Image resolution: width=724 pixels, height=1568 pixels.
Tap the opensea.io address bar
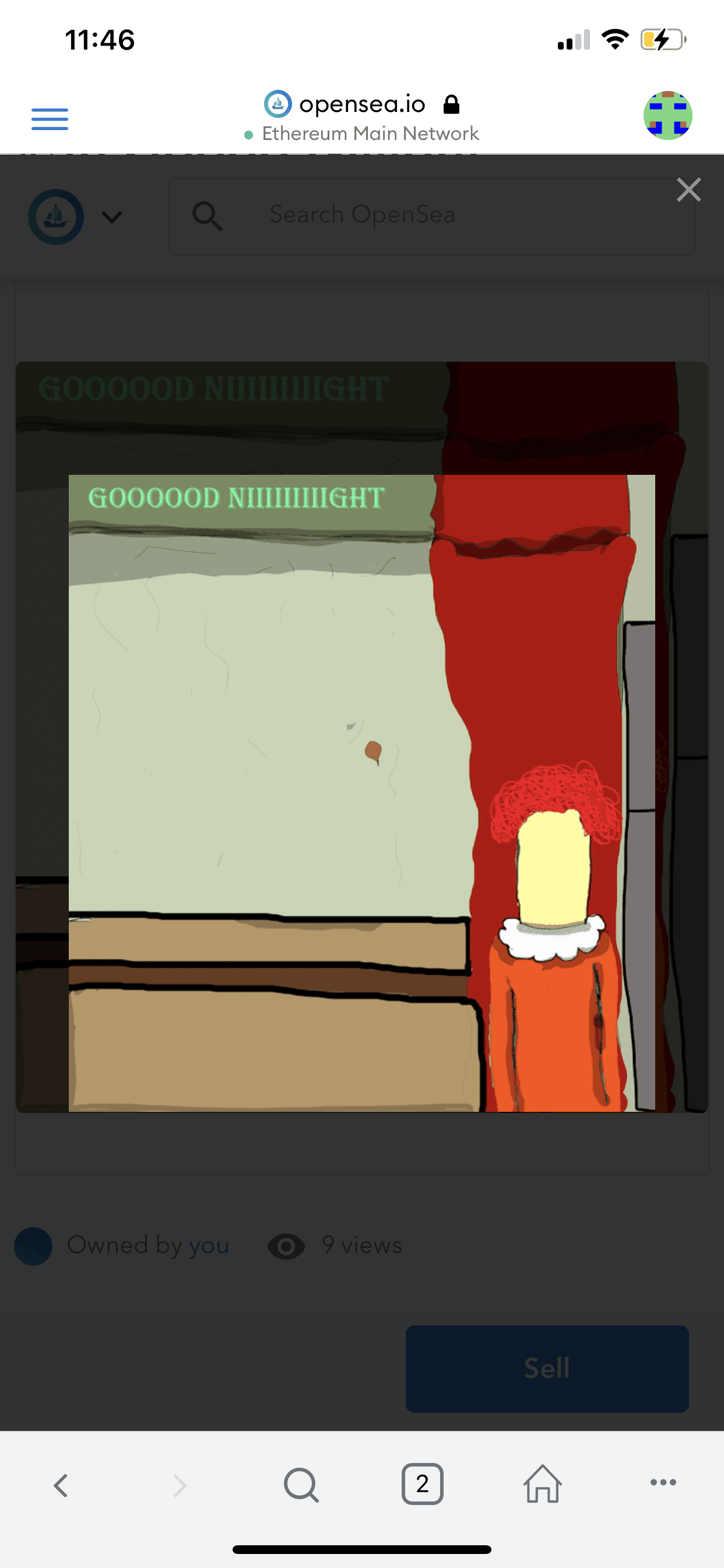pyautogui.click(x=362, y=104)
